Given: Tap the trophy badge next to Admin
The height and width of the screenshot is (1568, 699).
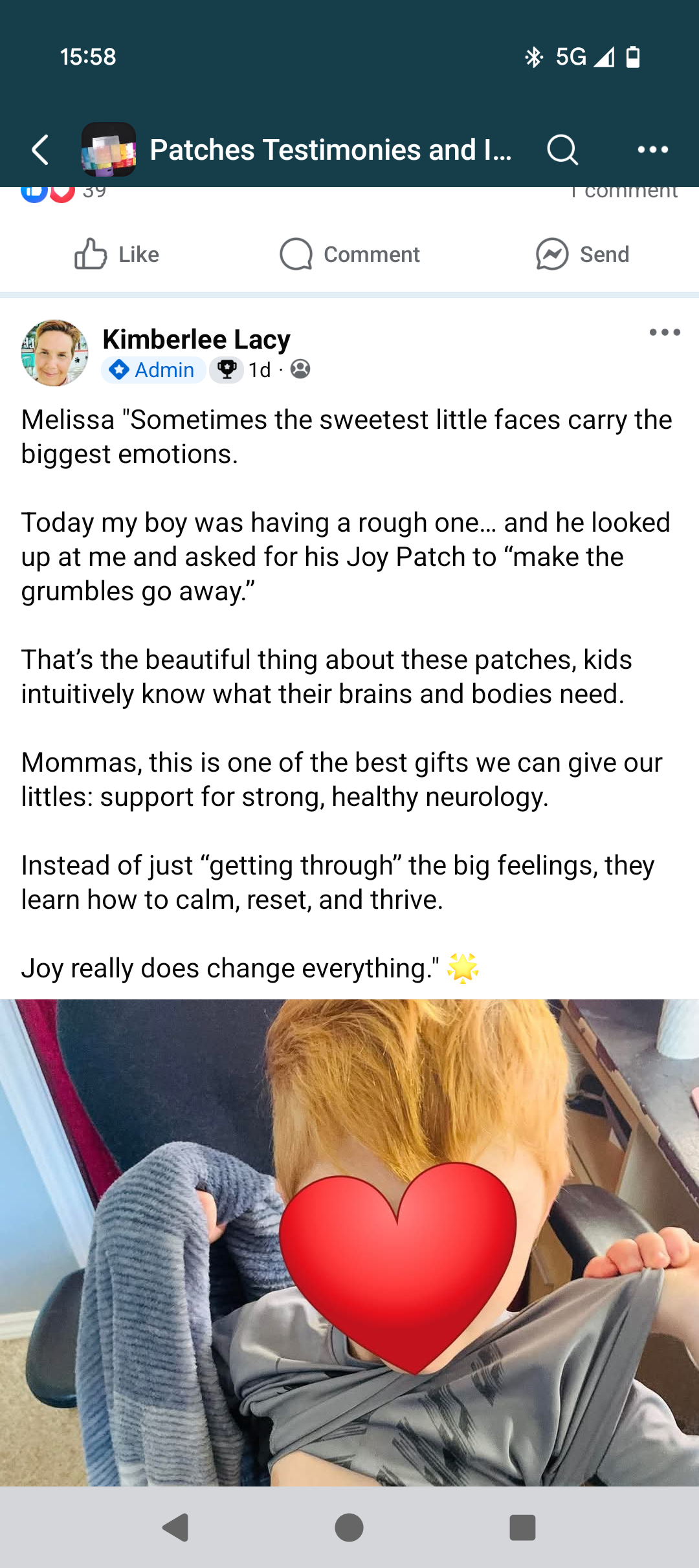Looking at the screenshot, I should point(227,370).
